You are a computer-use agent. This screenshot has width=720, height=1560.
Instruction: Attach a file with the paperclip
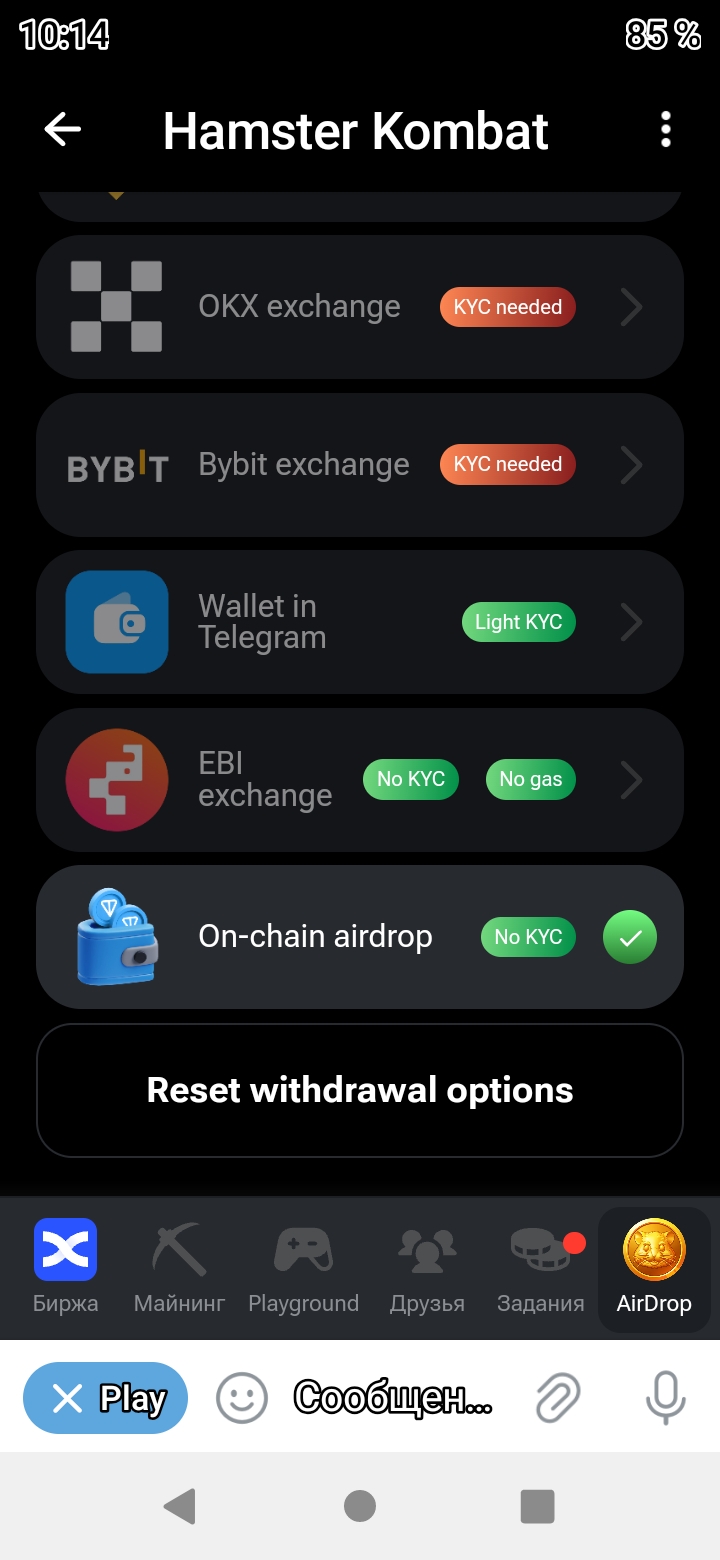coord(557,1398)
